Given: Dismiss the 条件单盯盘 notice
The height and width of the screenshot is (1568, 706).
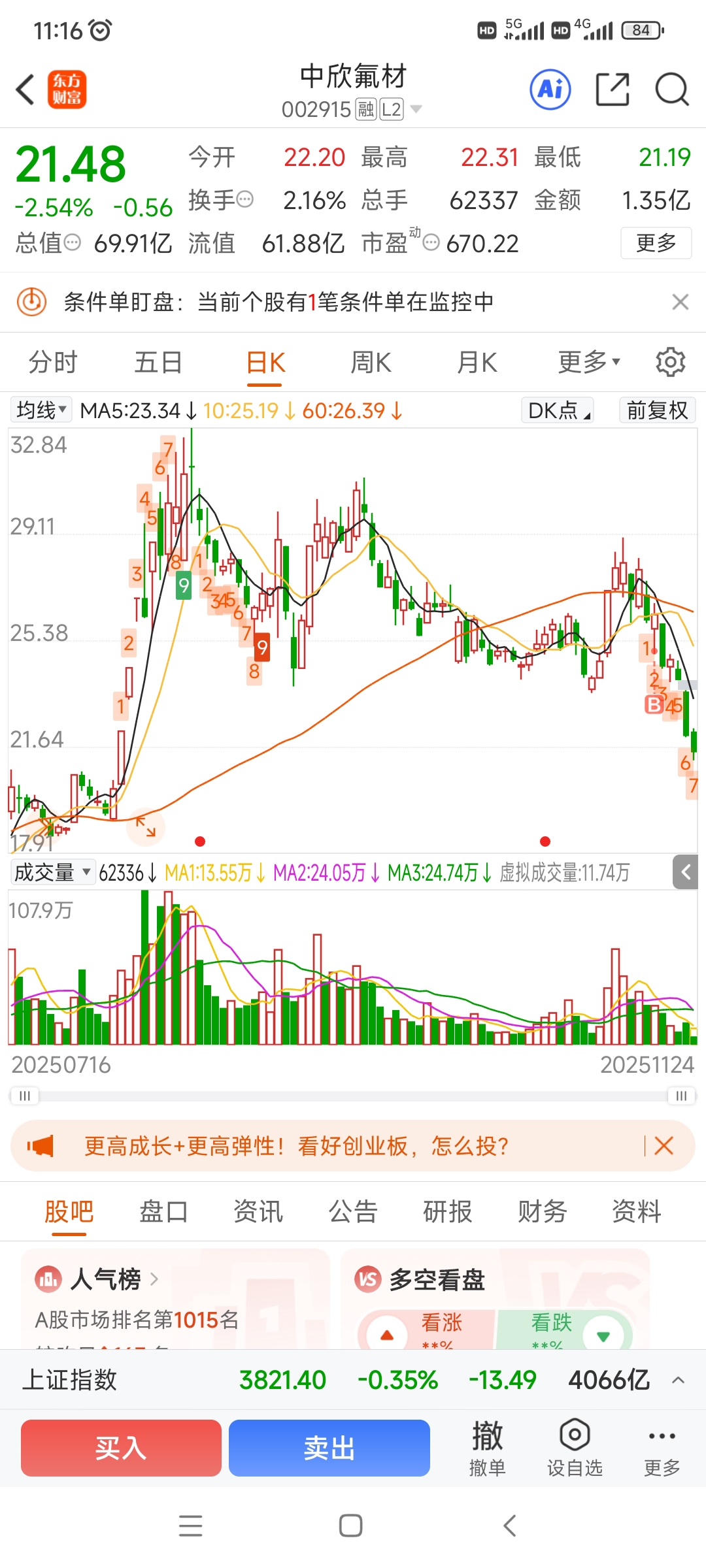Looking at the screenshot, I should 680,302.
